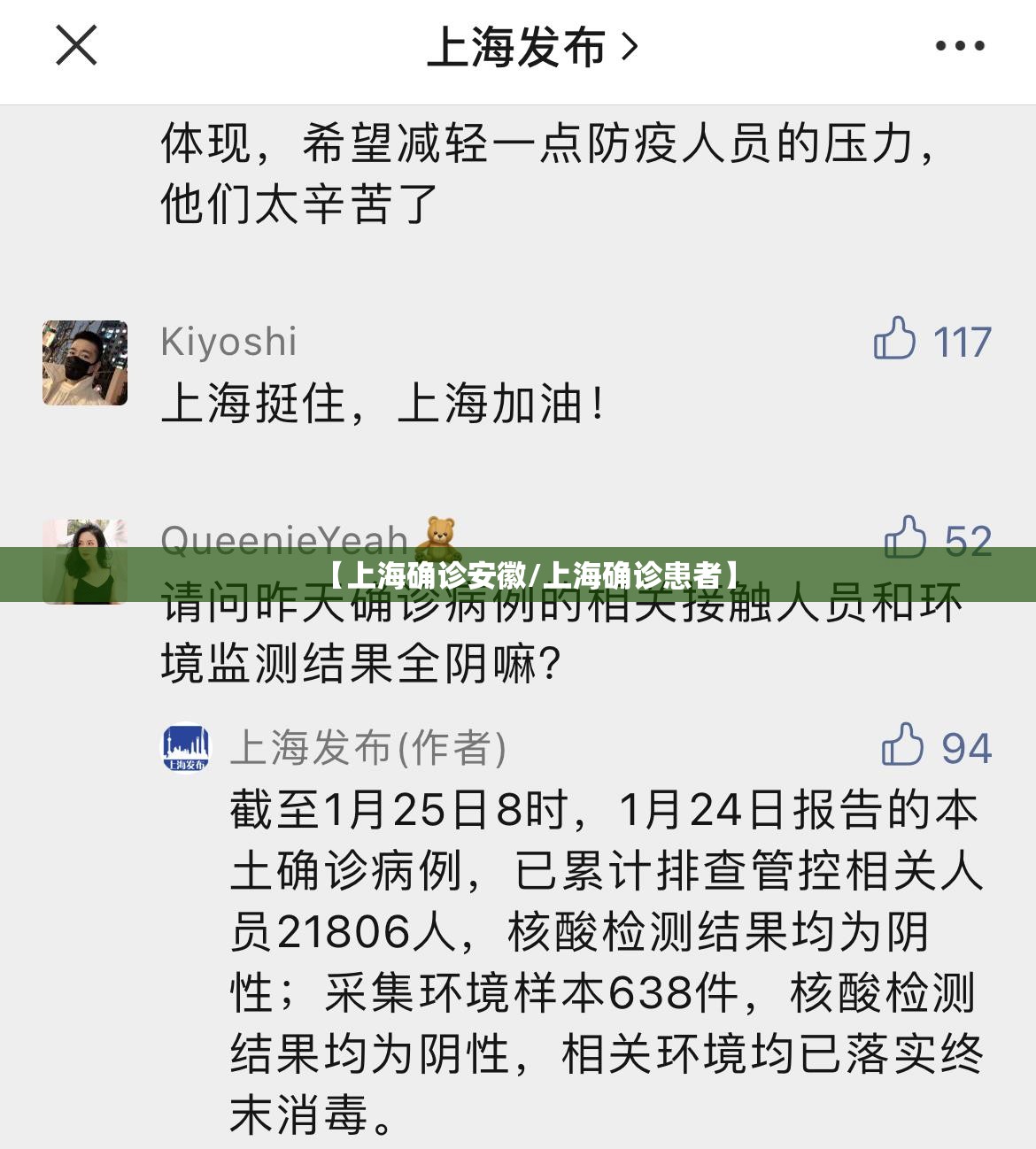Like the 上海发布 author reply
The width and height of the screenshot is (1036, 1149).
(903, 745)
